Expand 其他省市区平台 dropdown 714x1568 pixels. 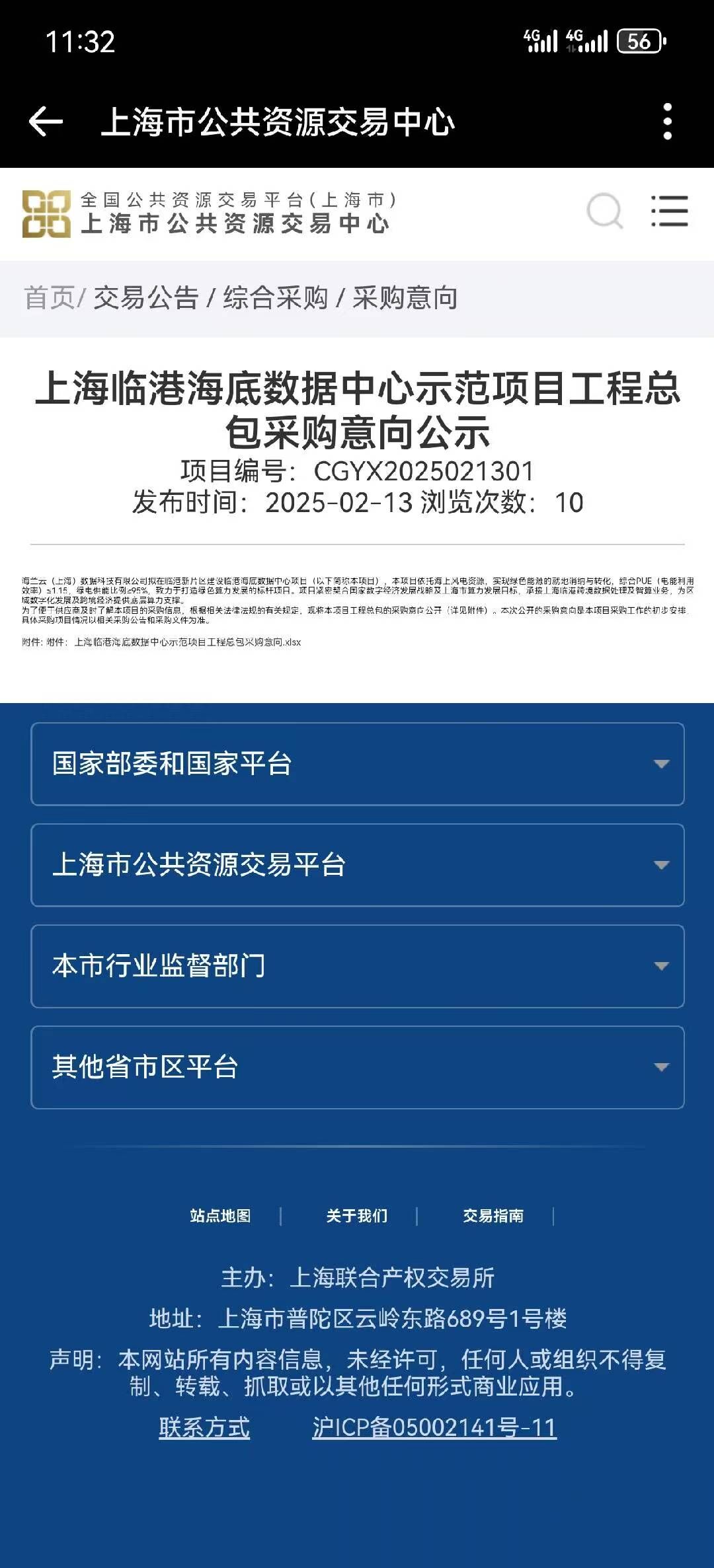[357, 1067]
